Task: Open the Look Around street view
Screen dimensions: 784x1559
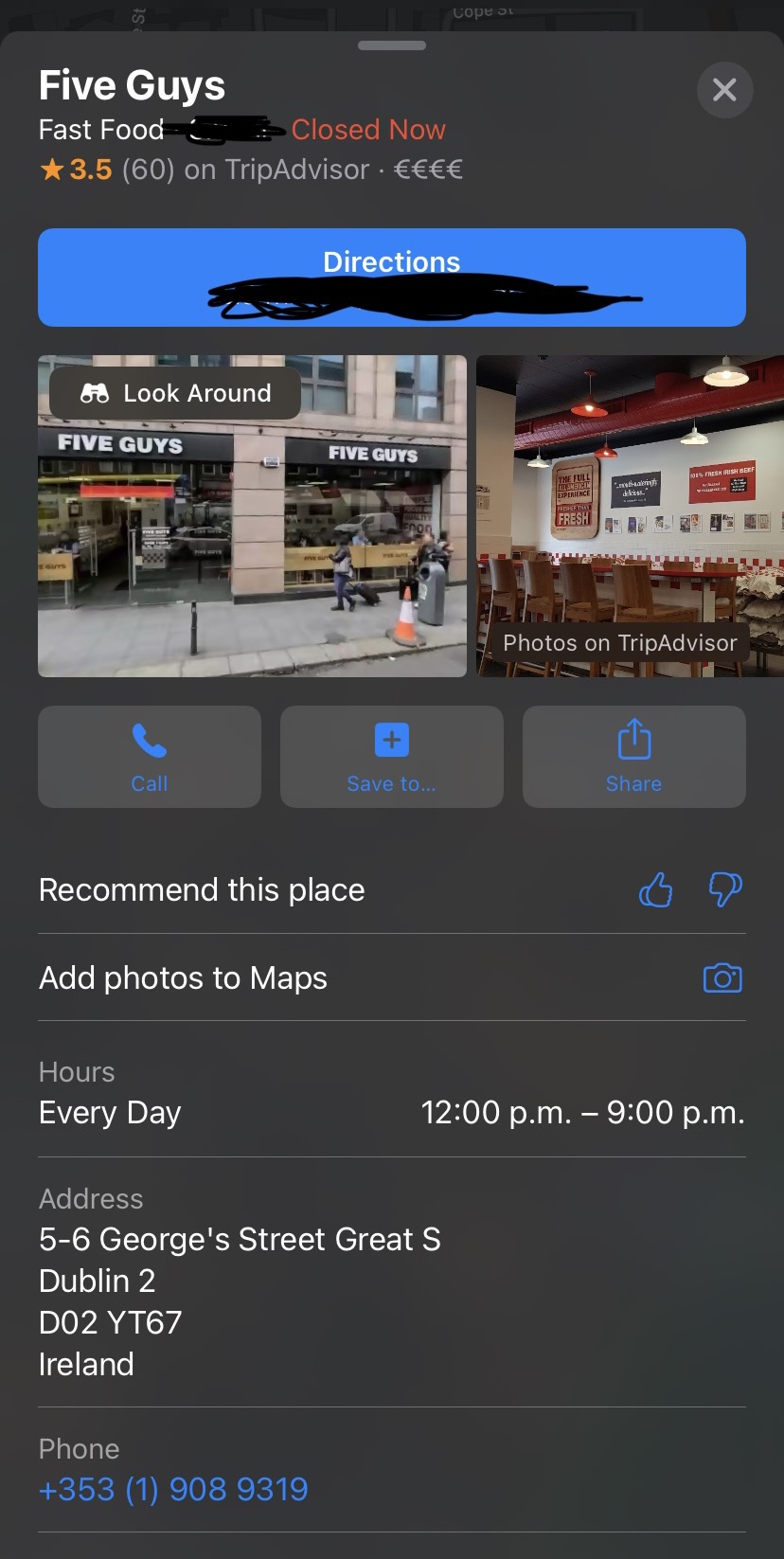Action: [x=176, y=393]
